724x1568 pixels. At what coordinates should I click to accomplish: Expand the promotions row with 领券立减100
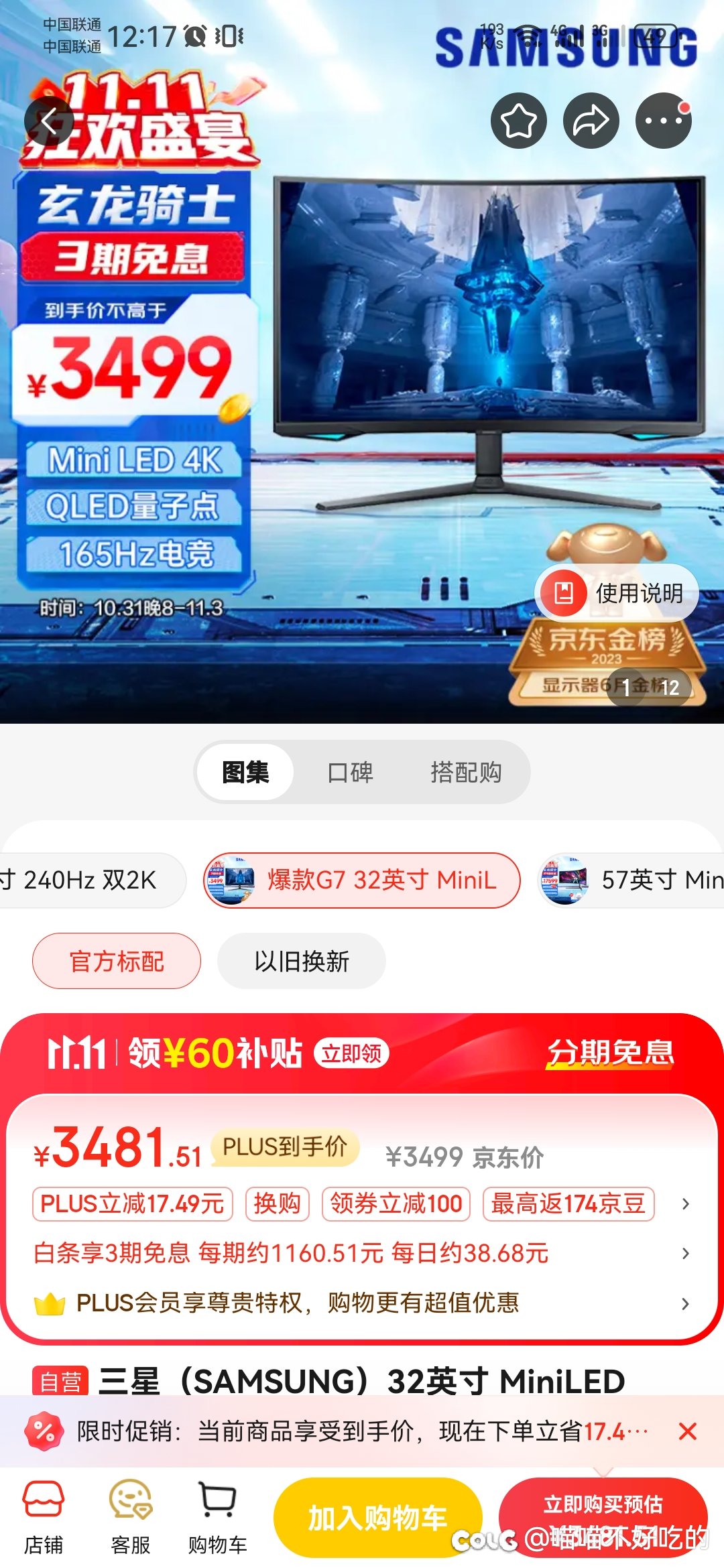362,1204
